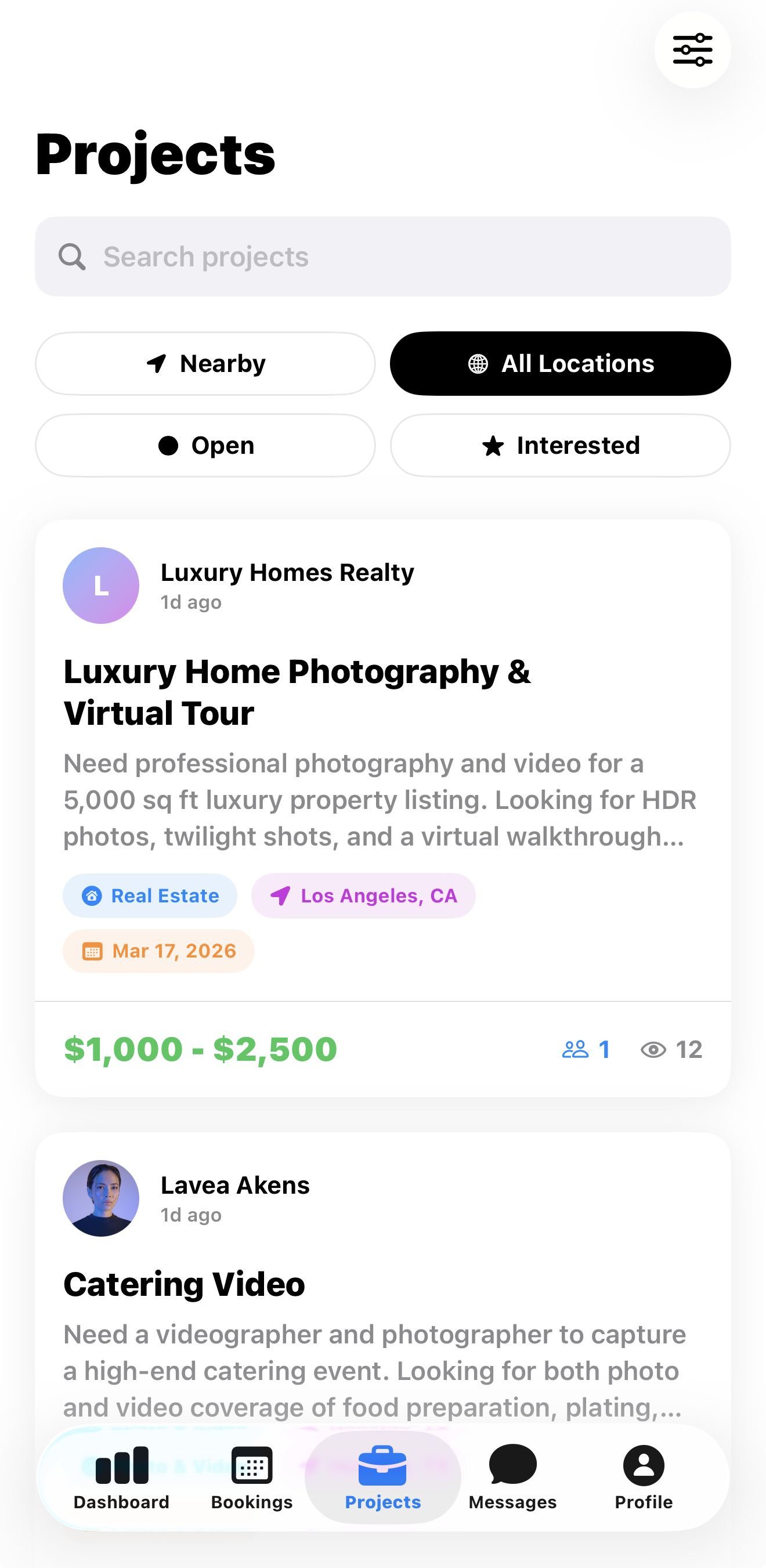Toggle the Open projects filter

pyautogui.click(x=205, y=446)
